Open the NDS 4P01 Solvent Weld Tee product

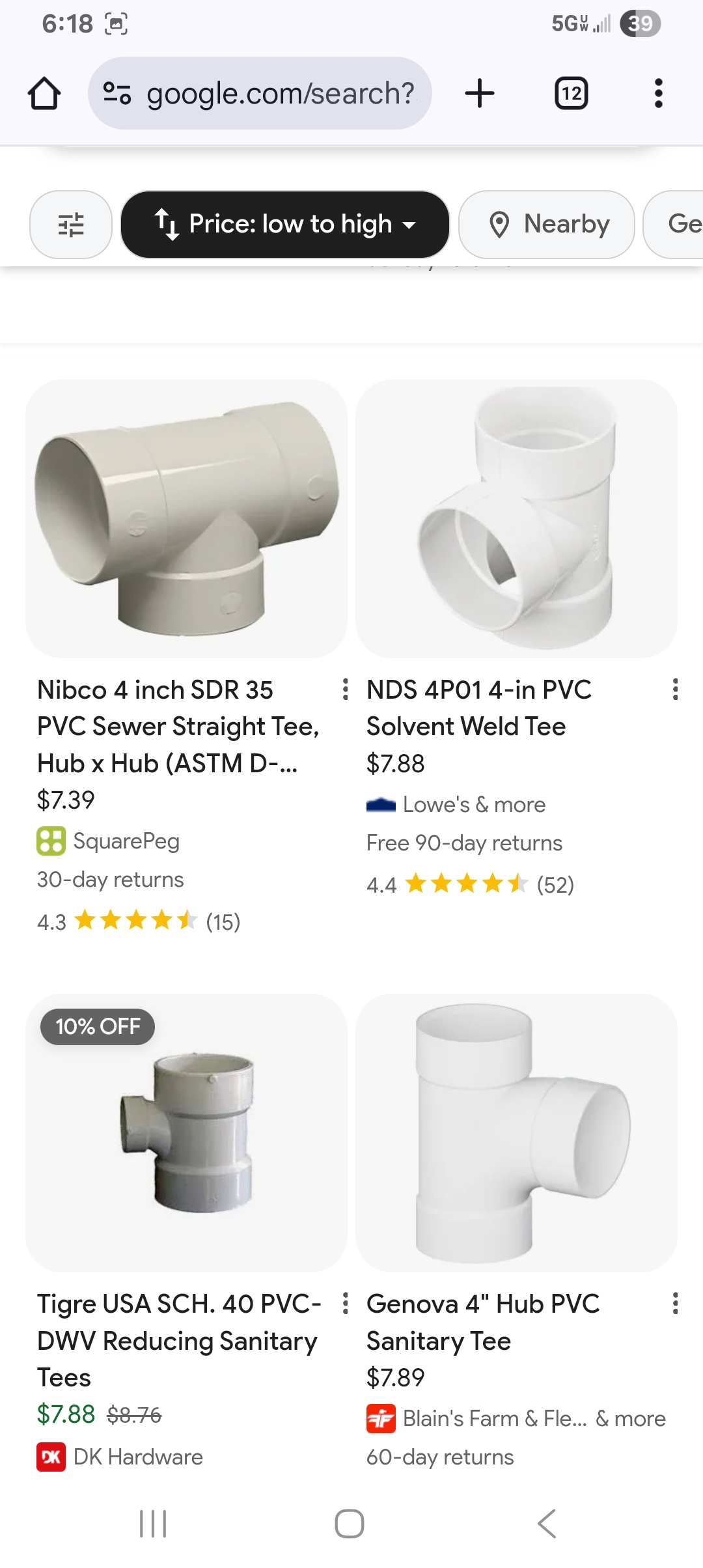click(516, 518)
